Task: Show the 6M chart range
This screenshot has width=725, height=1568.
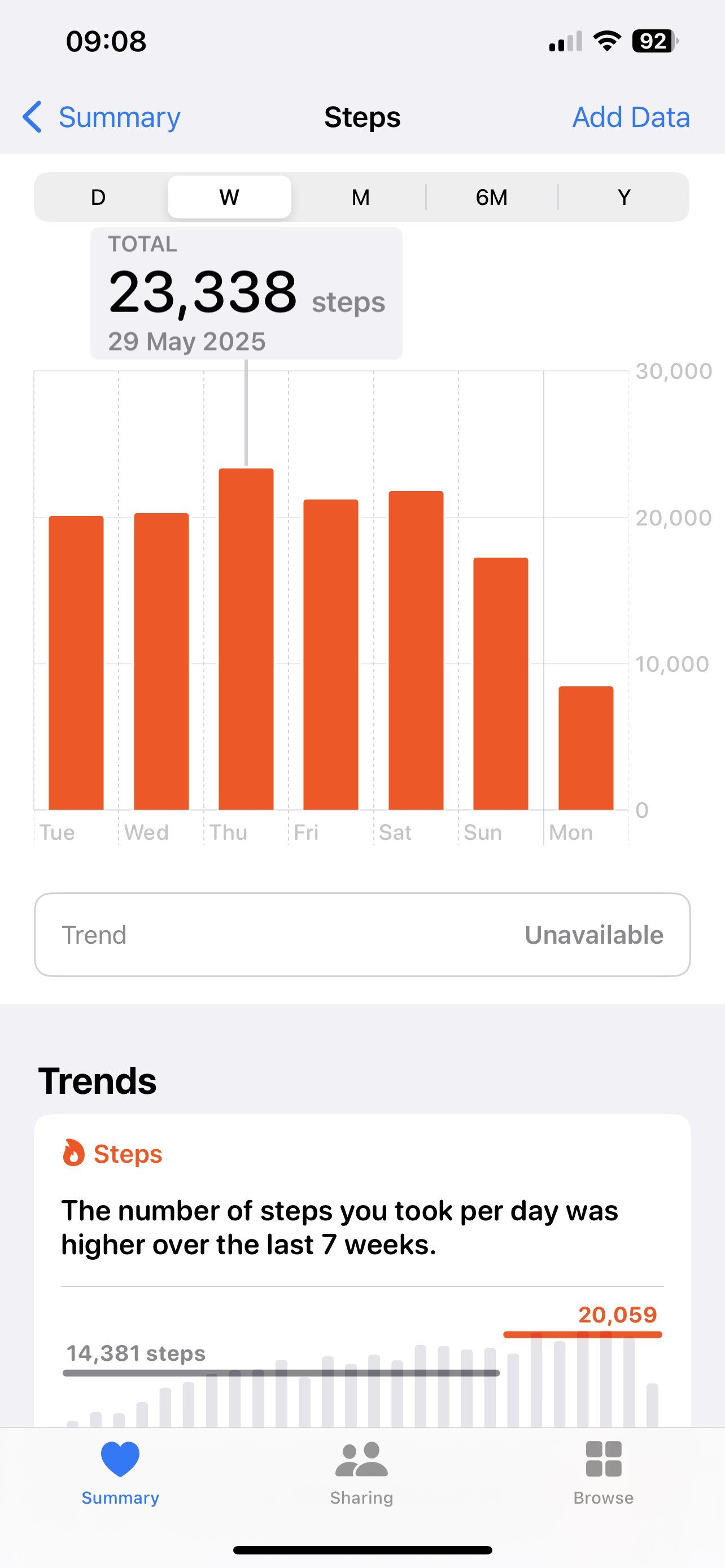Action: click(x=492, y=197)
